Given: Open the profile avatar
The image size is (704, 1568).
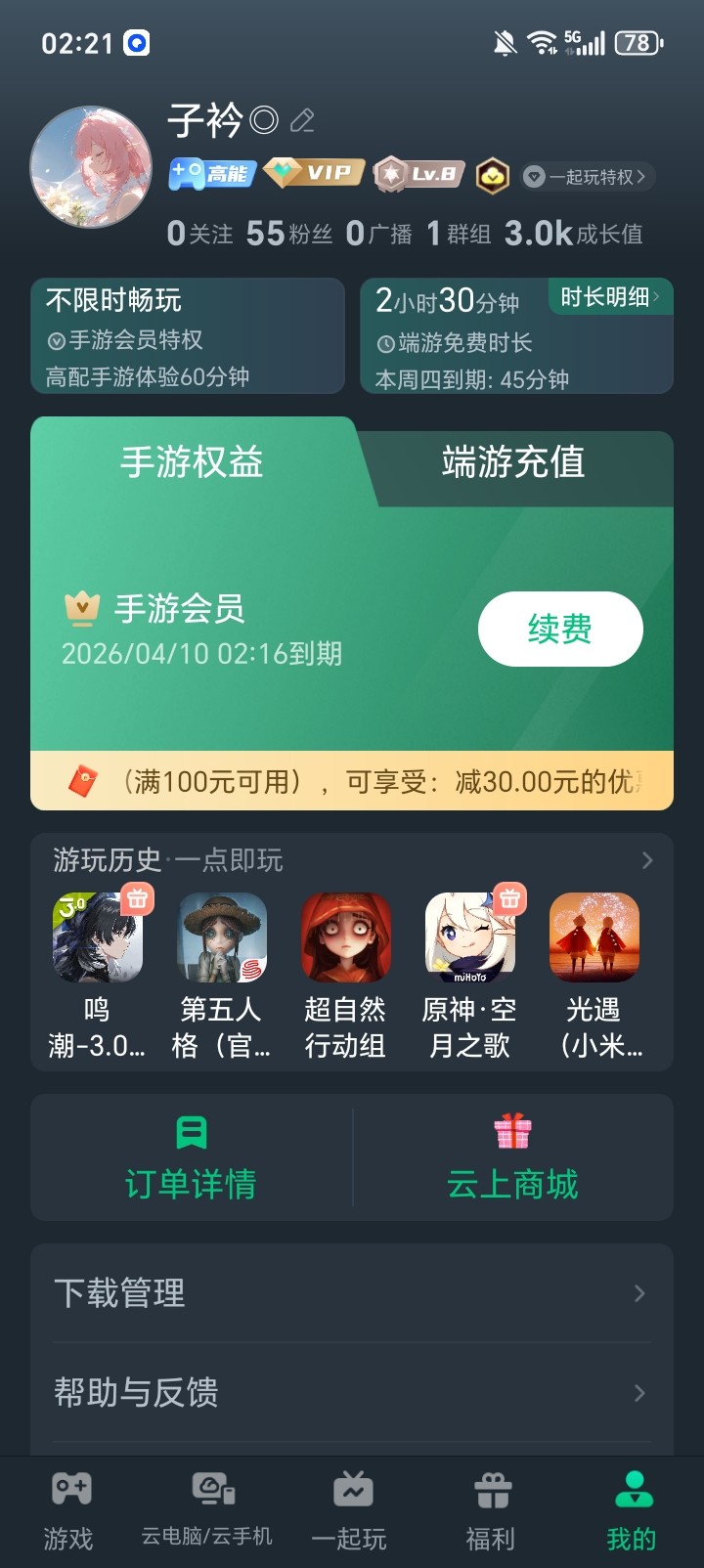Looking at the screenshot, I should click(x=91, y=168).
